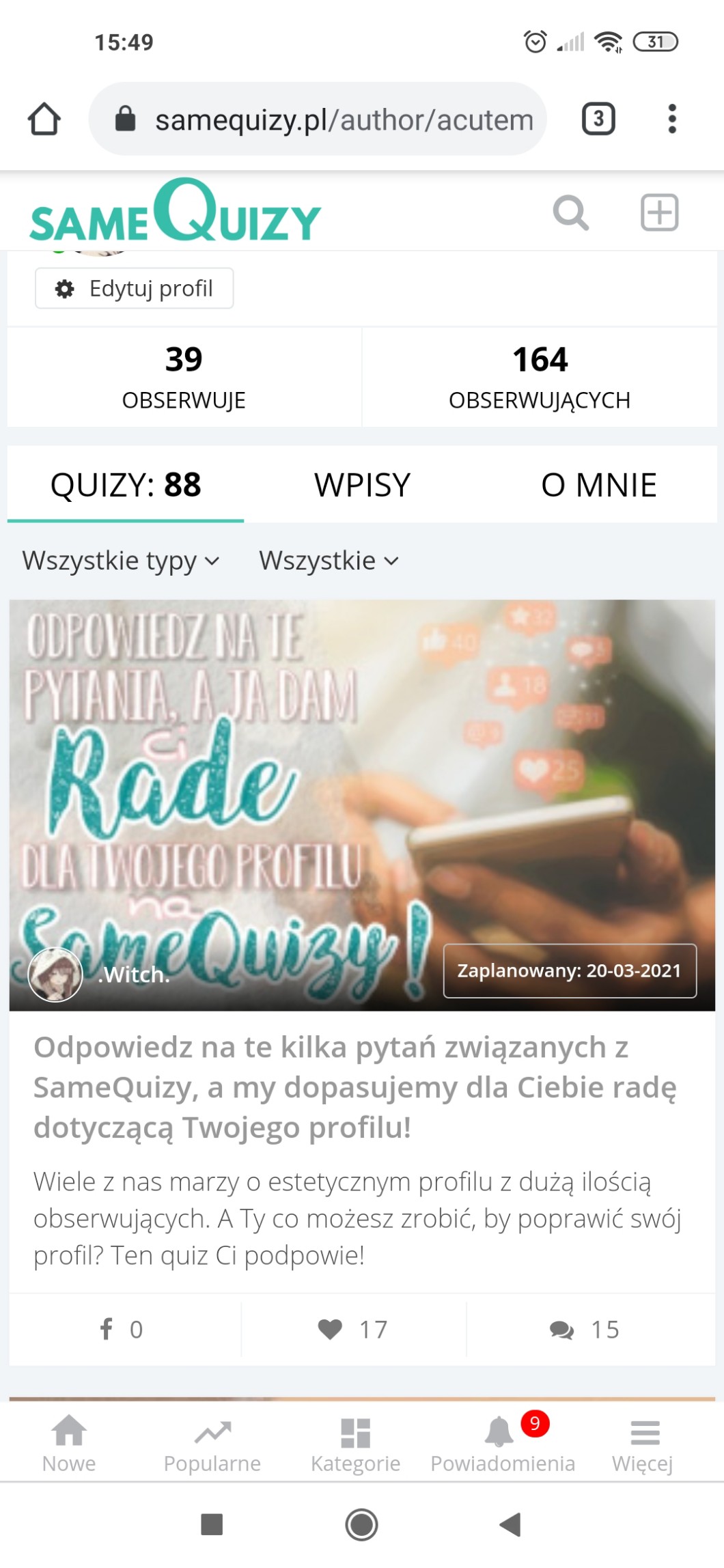Expand the Wszystkie filter dropdown

coord(329,561)
